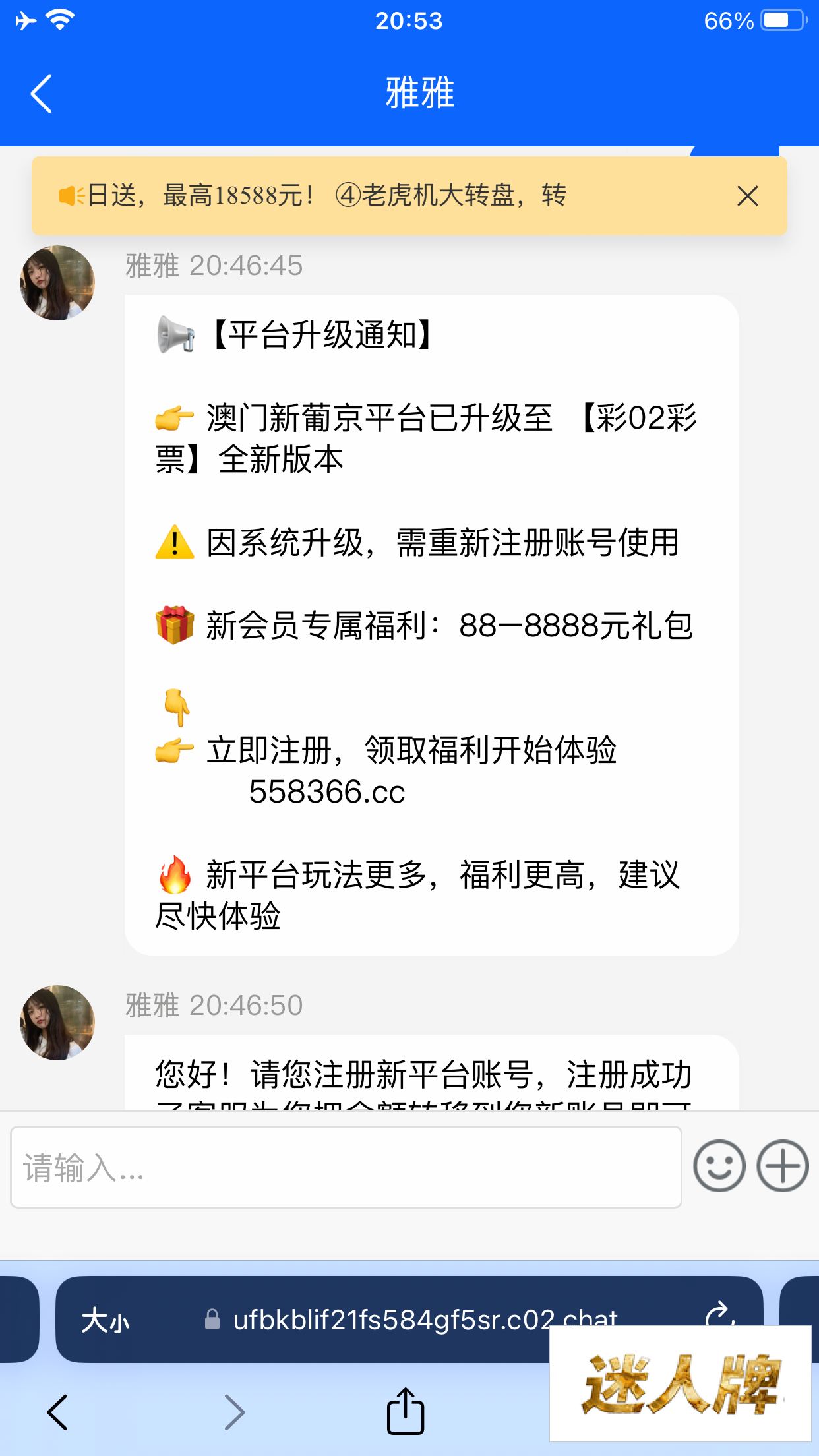This screenshot has width=819, height=1456.
Task: Open the emoji picker
Action: (719, 1166)
